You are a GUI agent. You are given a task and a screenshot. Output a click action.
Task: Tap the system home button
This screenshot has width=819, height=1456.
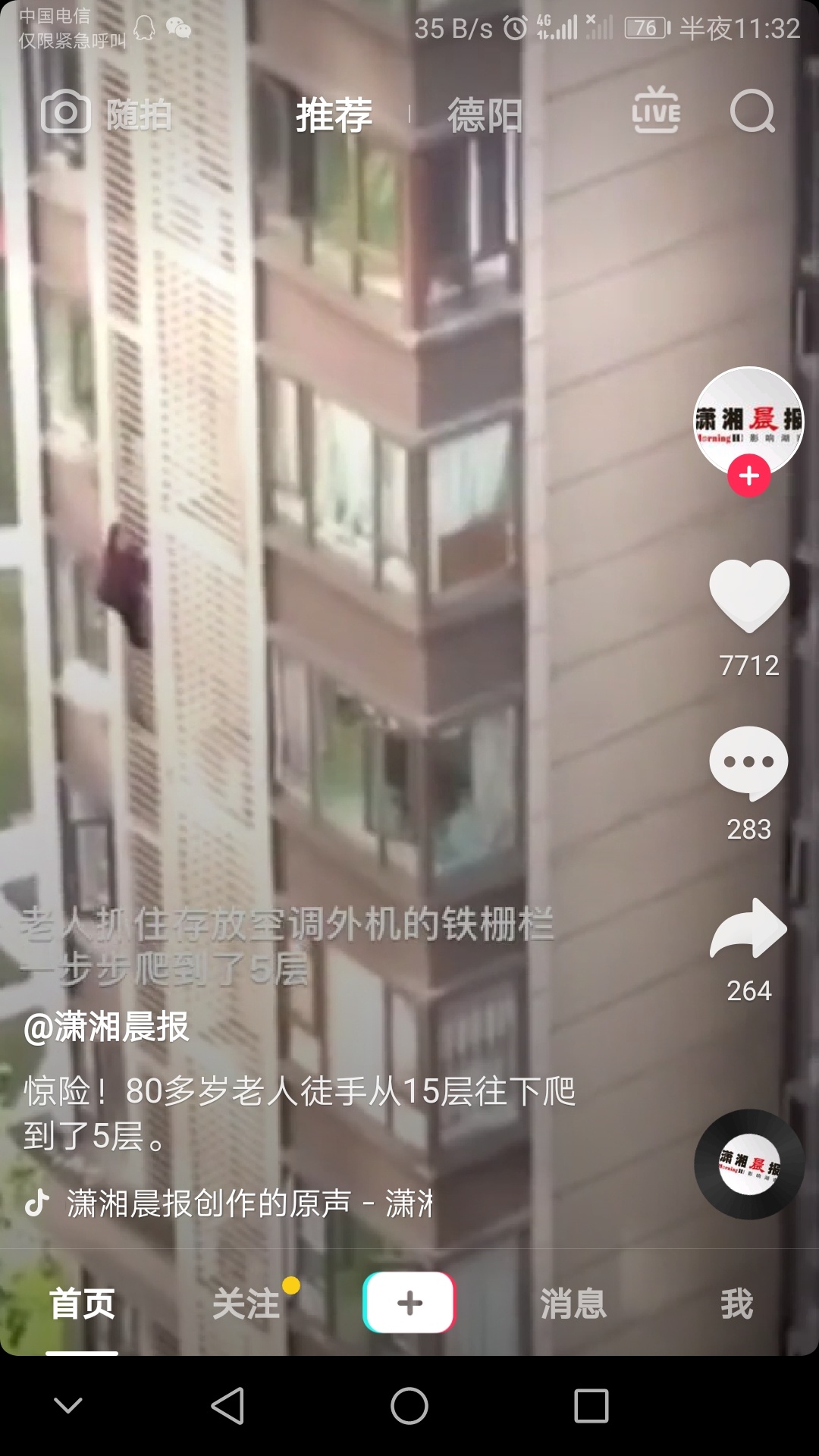point(409,1406)
